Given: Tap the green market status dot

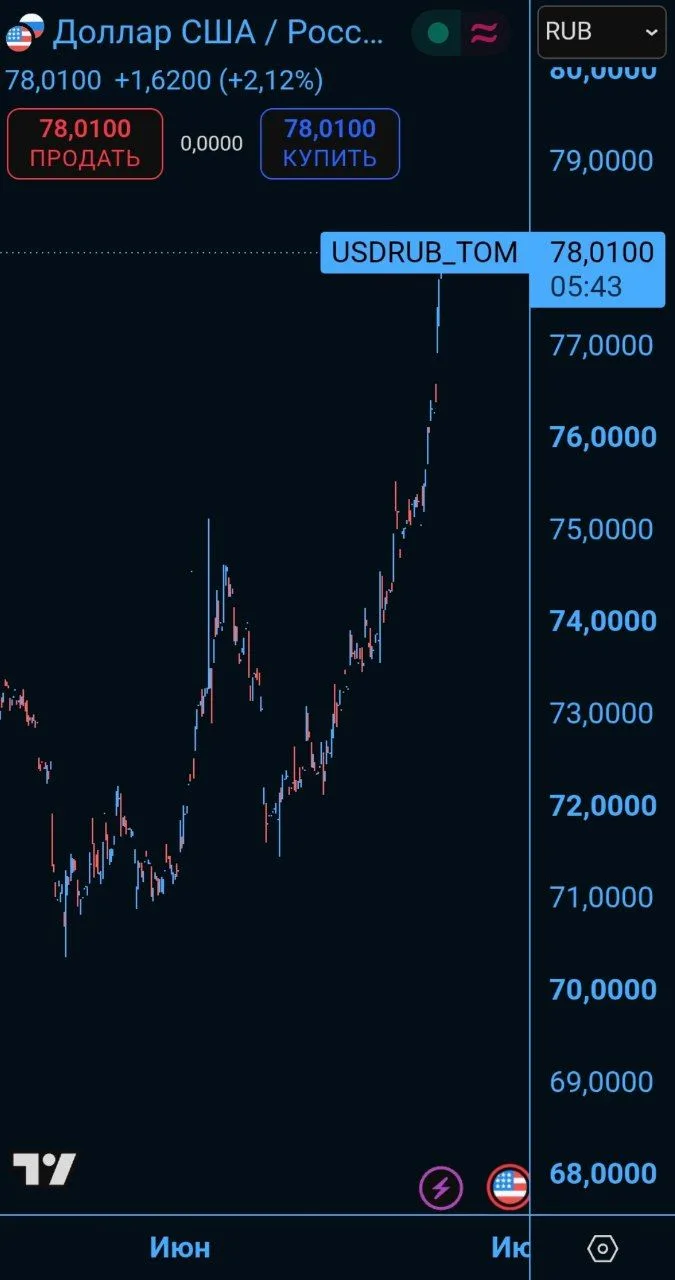Looking at the screenshot, I should pyautogui.click(x=438, y=33).
